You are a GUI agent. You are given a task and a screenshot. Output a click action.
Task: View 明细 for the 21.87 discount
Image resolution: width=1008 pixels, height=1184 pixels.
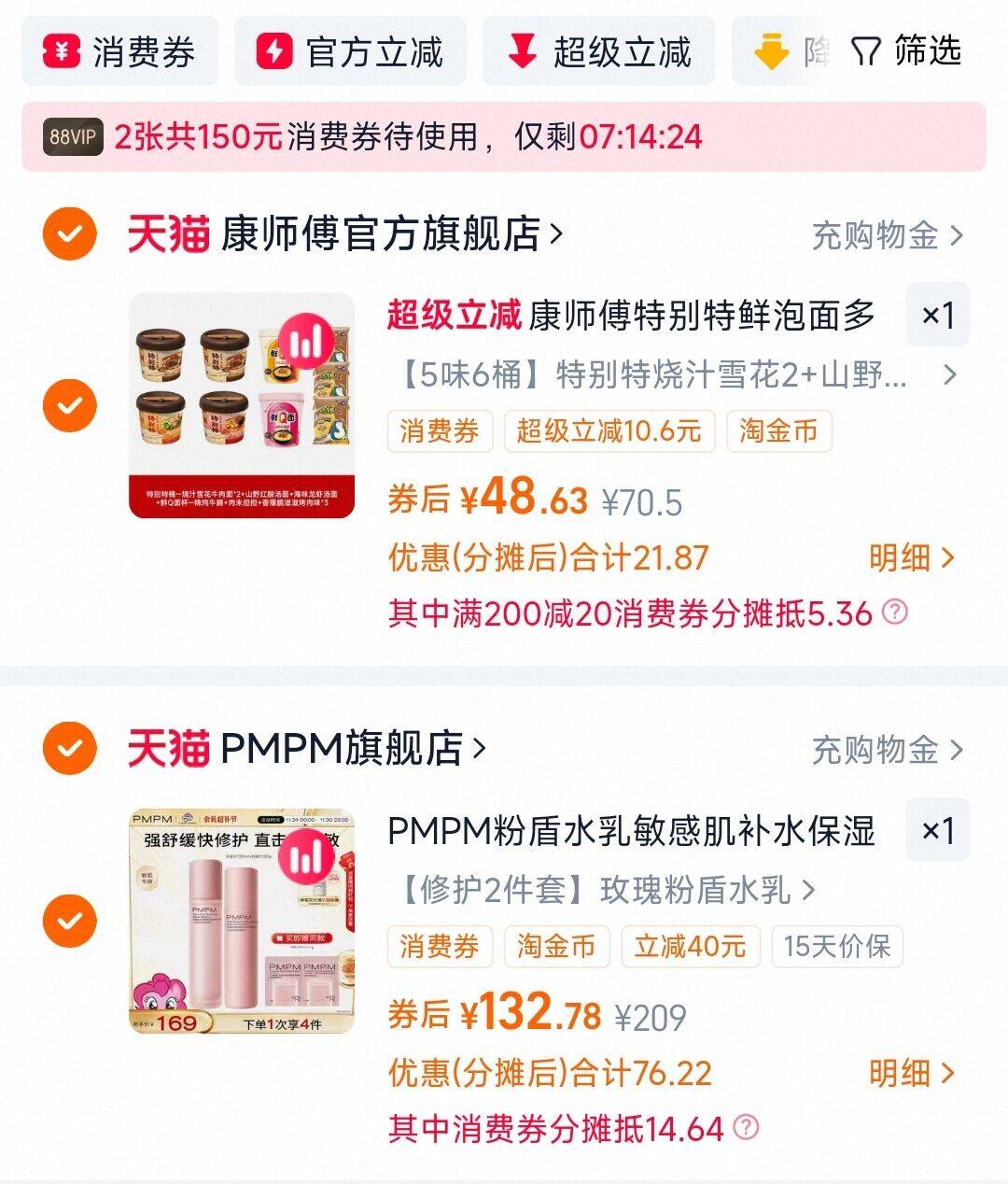coord(911,558)
